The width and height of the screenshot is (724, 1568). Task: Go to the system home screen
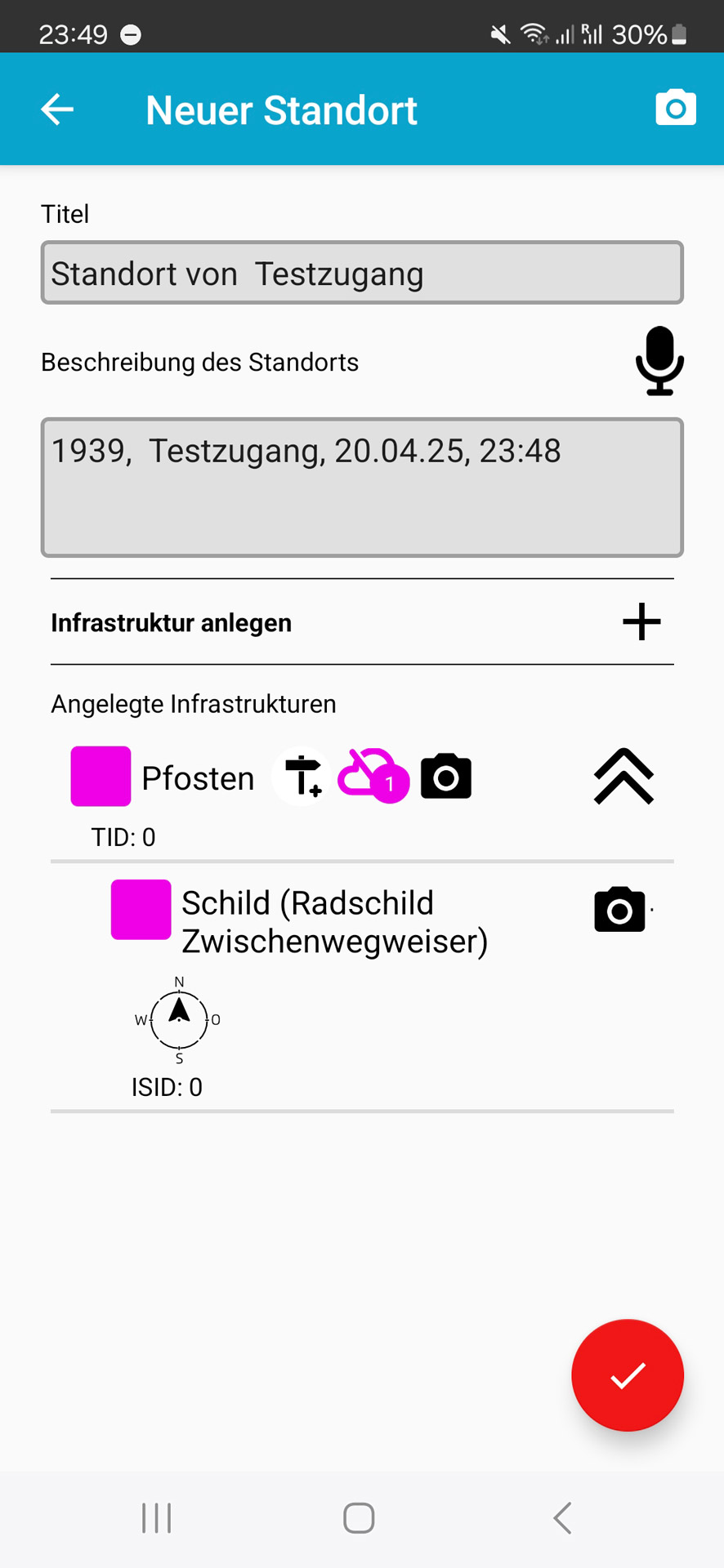359,1518
